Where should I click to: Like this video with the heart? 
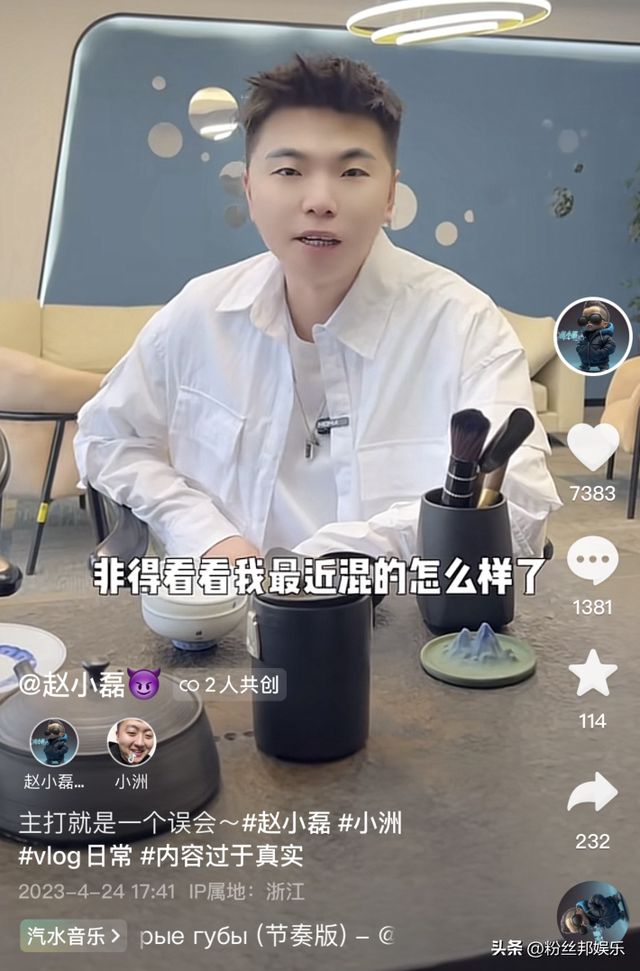[593, 447]
